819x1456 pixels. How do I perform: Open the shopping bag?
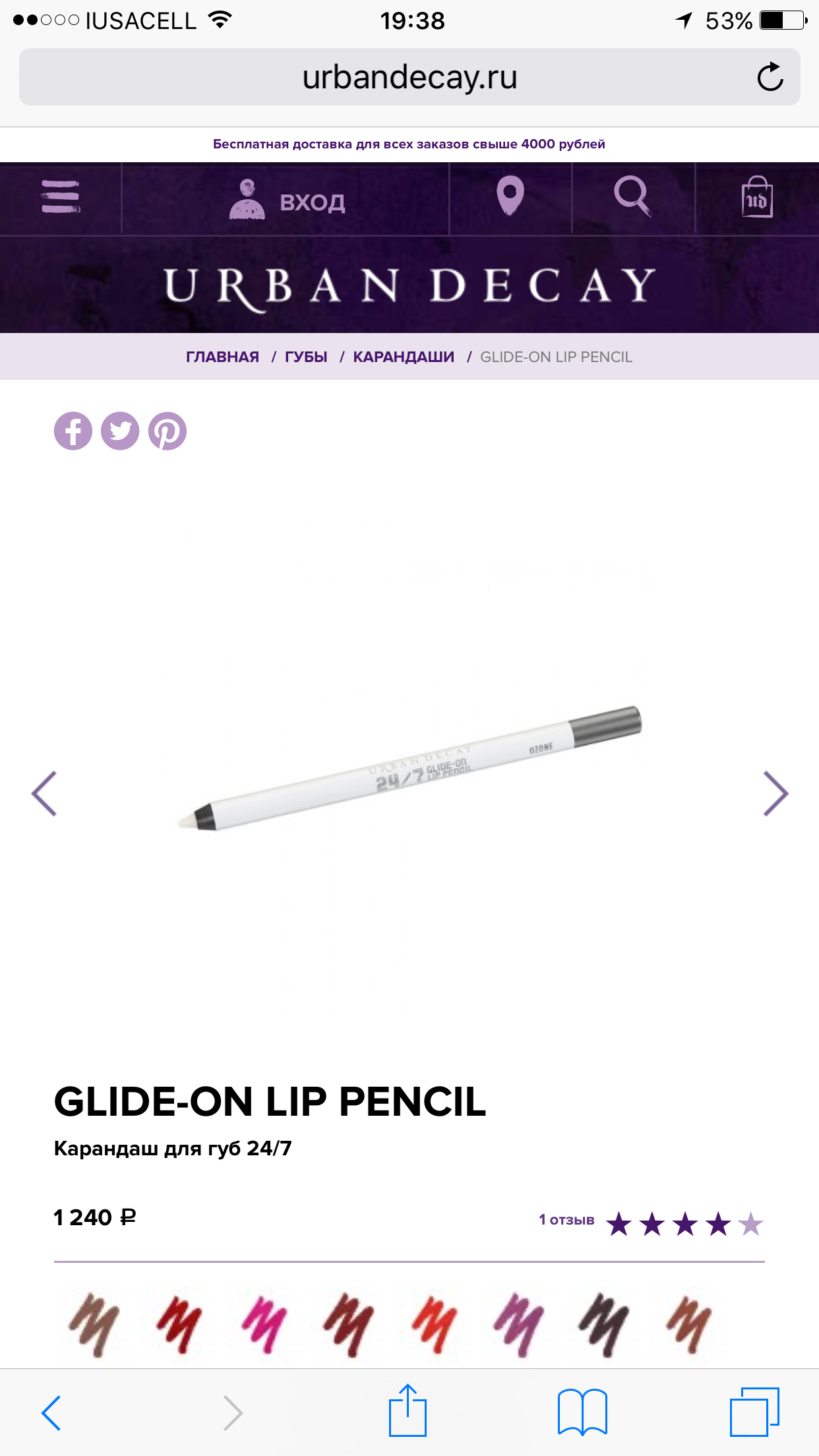click(756, 197)
